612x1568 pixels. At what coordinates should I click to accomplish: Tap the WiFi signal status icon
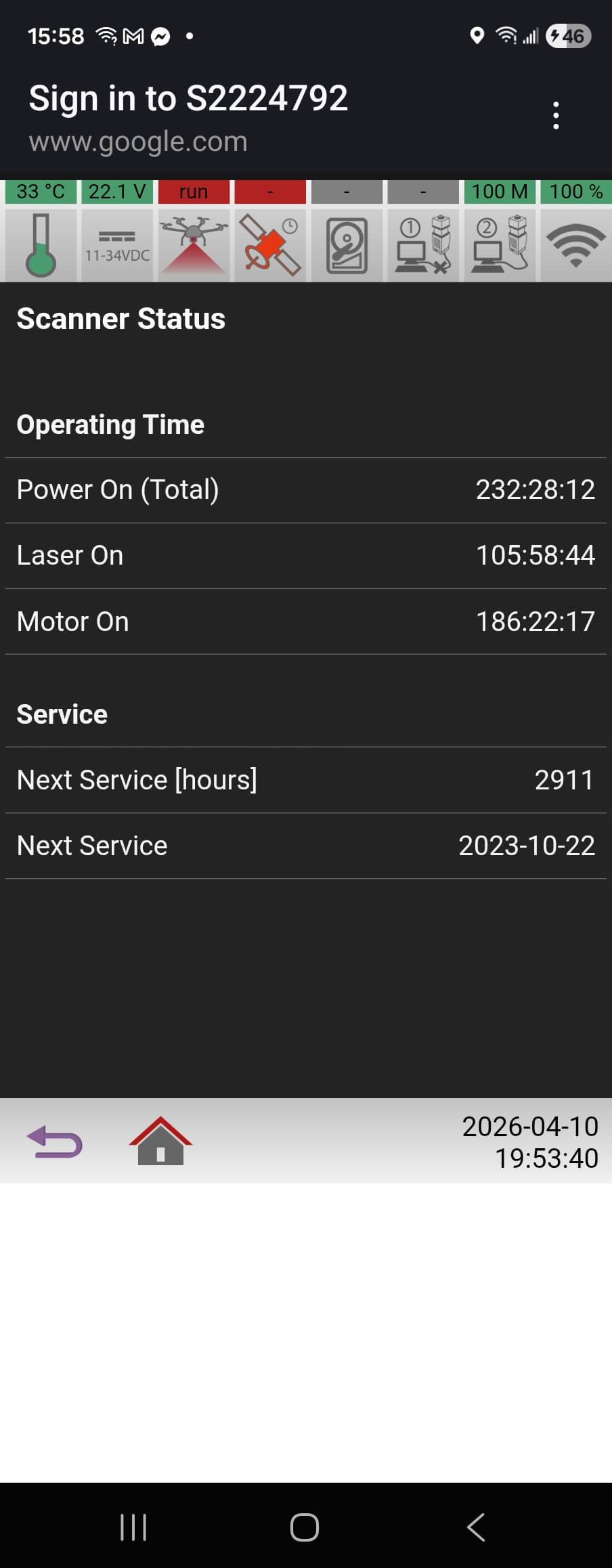(x=575, y=245)
